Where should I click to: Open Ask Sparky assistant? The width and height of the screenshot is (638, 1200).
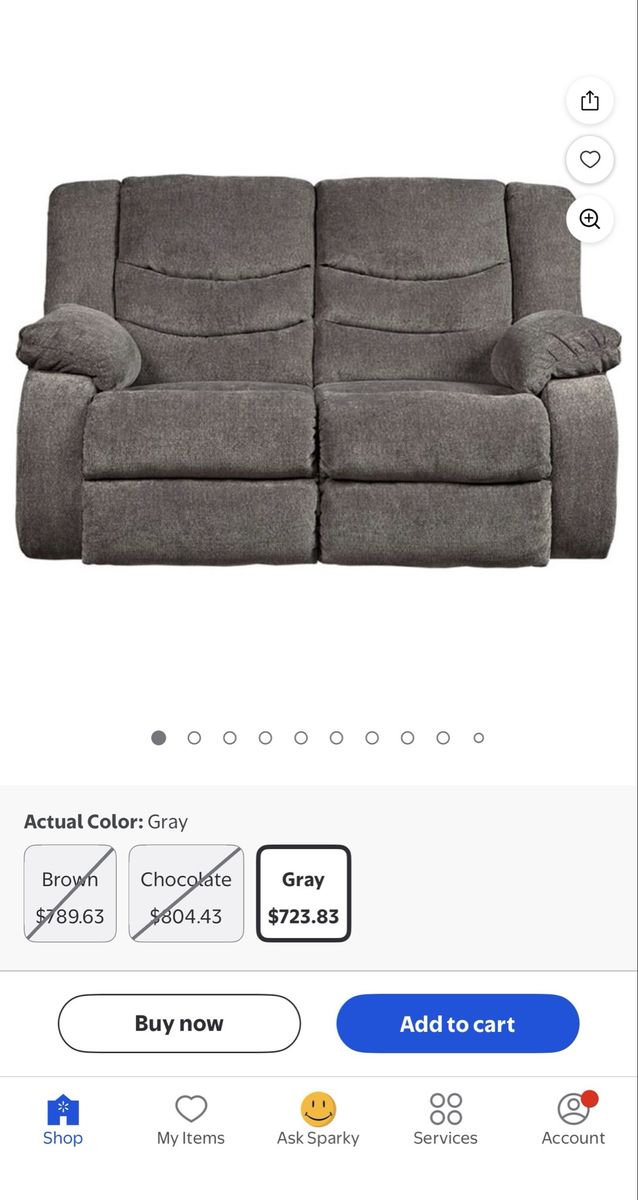[x=318, y=1120]
